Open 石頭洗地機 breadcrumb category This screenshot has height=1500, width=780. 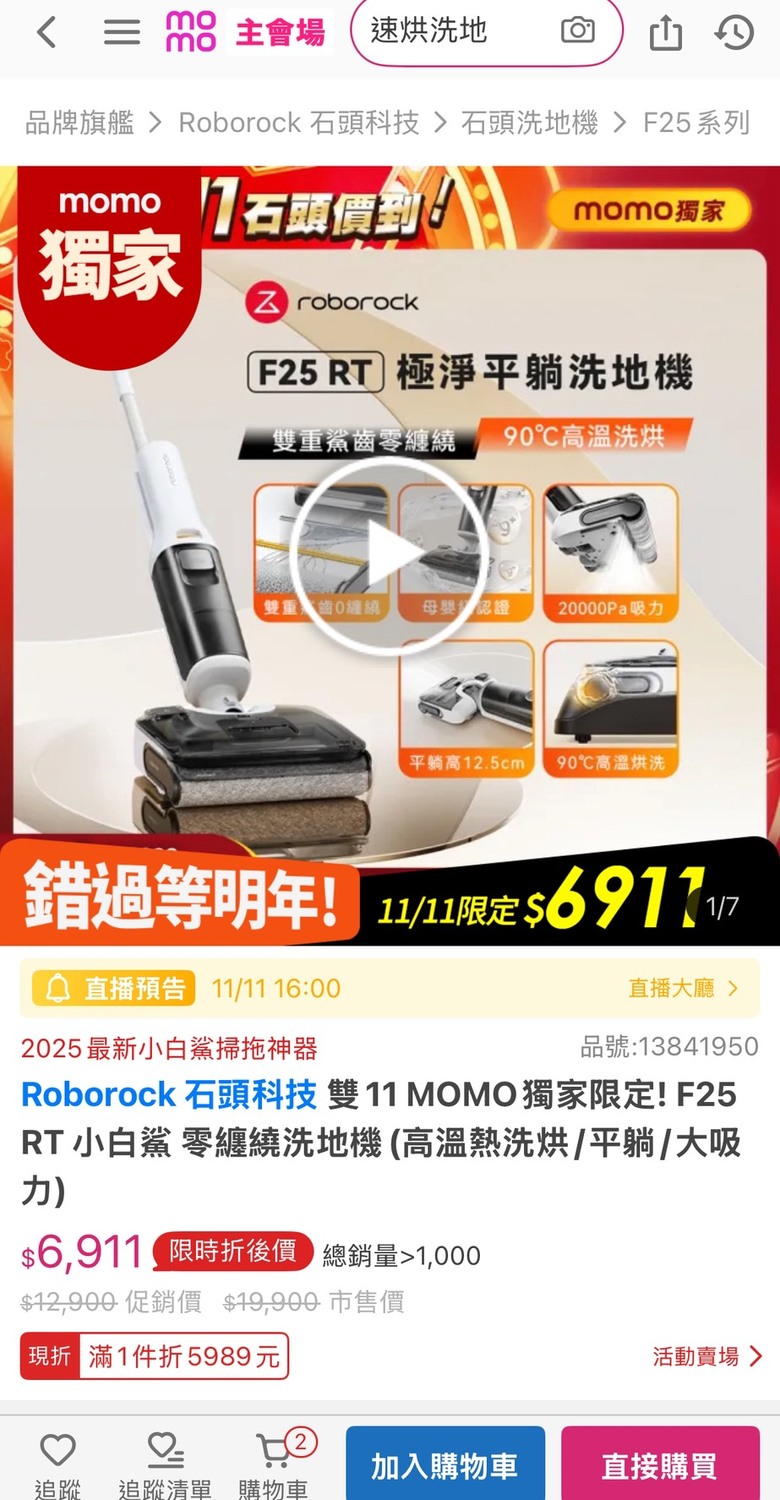[529, 123]
